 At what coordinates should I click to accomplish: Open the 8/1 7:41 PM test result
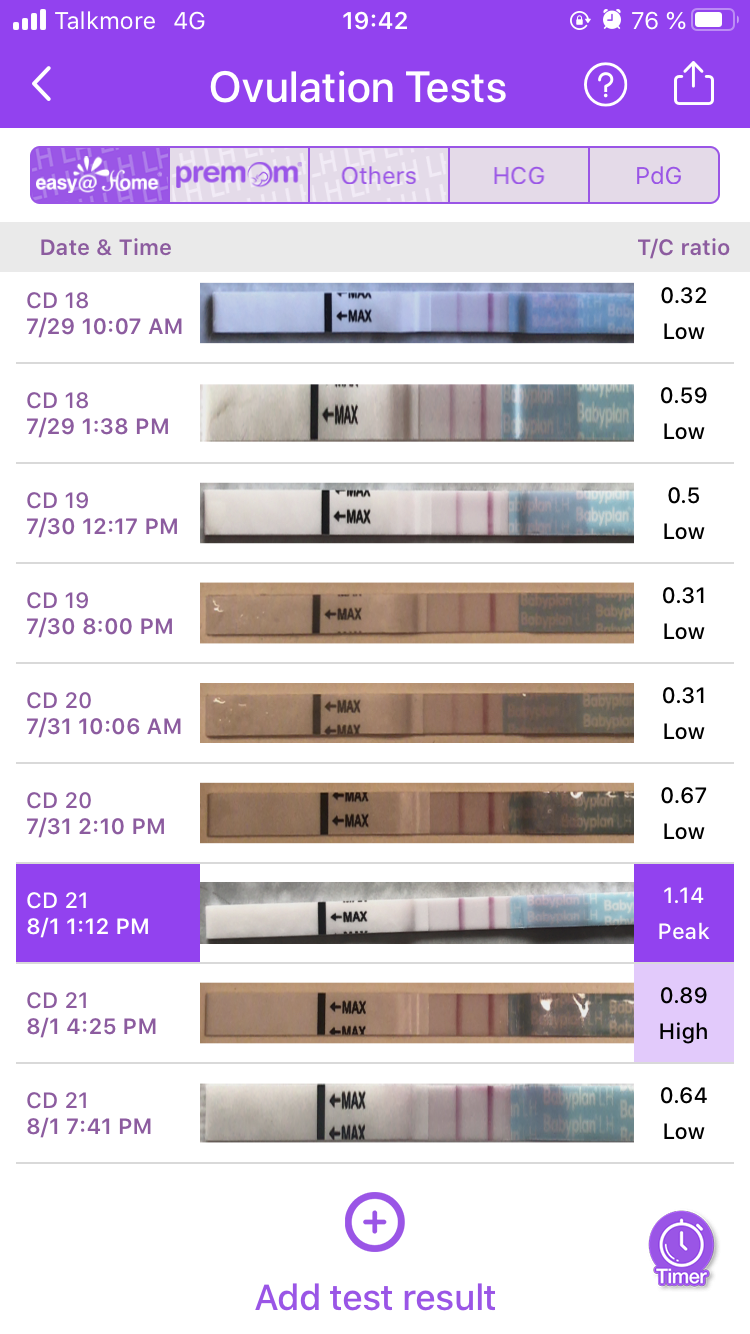[375, 1113]
